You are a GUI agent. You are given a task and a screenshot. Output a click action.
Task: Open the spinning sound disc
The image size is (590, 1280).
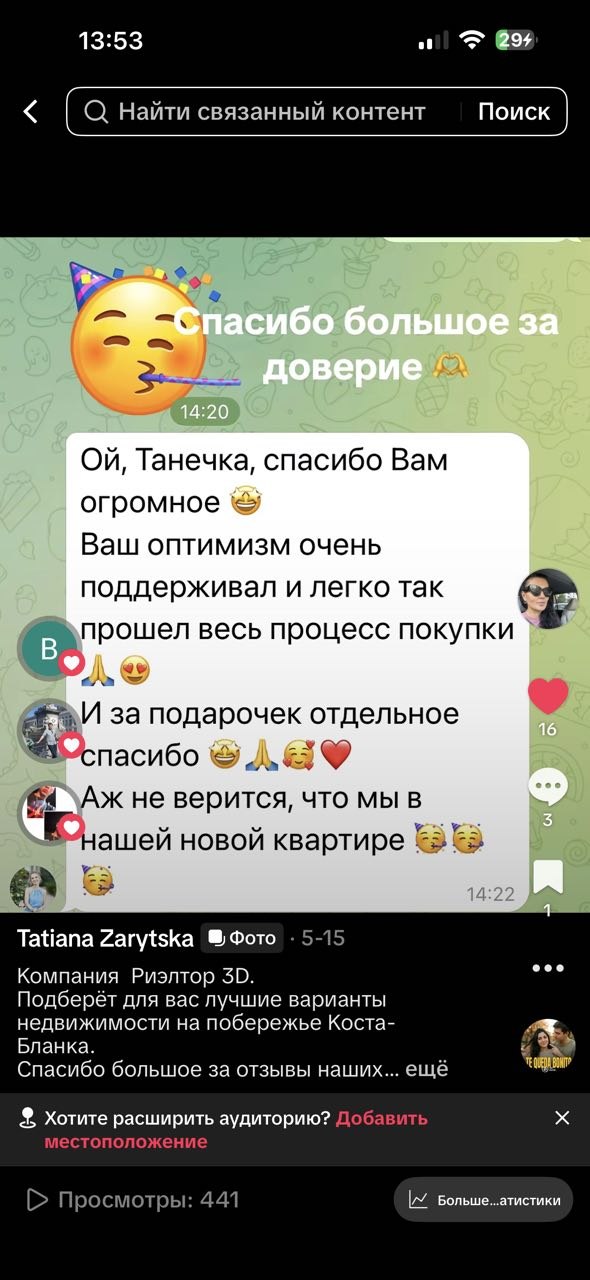click(547, 1046)
